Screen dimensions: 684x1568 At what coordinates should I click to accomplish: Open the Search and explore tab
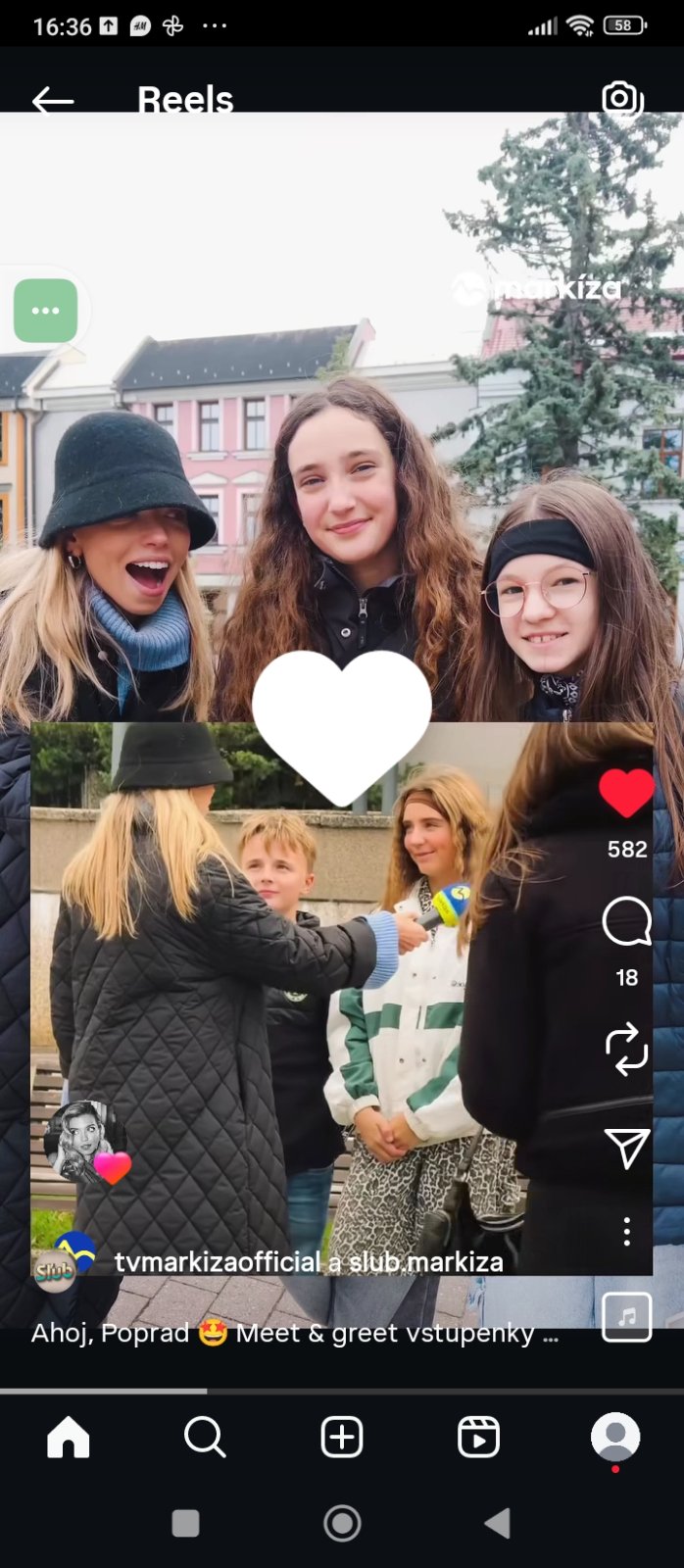point(205,1438)
